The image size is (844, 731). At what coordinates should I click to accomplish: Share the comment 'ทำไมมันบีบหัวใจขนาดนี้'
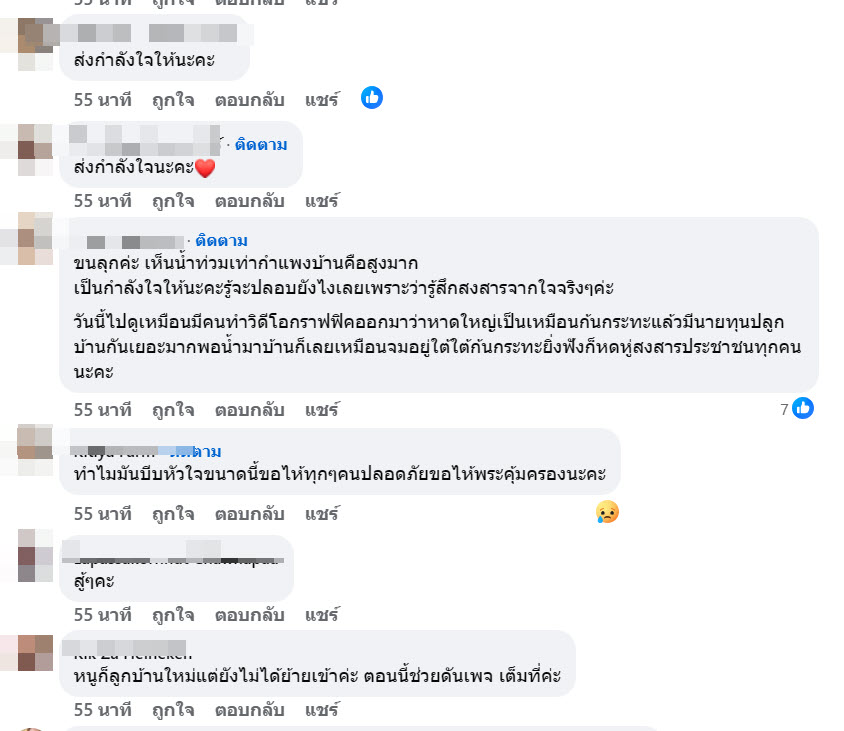pos(322,514)
